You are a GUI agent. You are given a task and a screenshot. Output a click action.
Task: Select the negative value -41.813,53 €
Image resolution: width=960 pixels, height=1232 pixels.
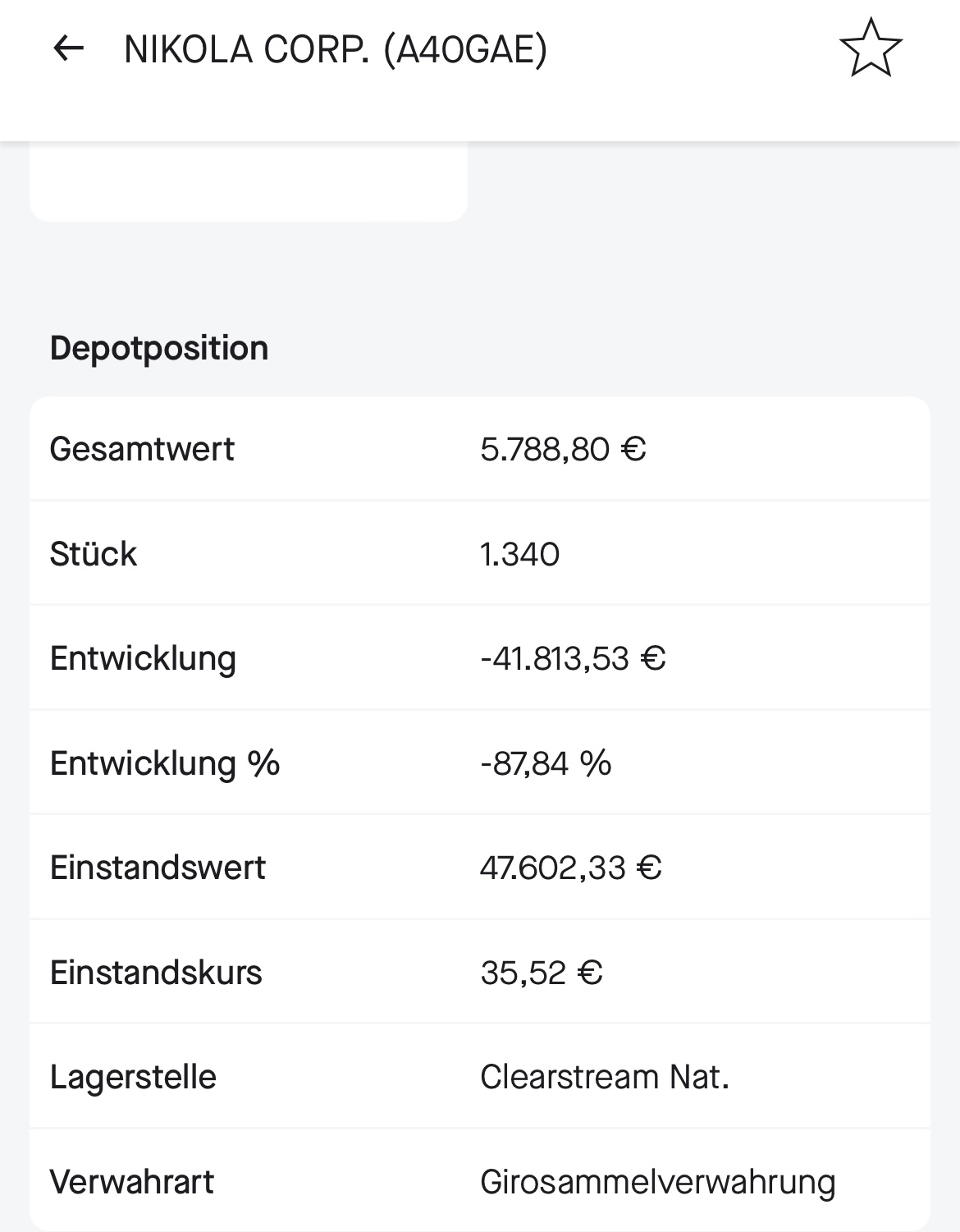tap(572, 657)
